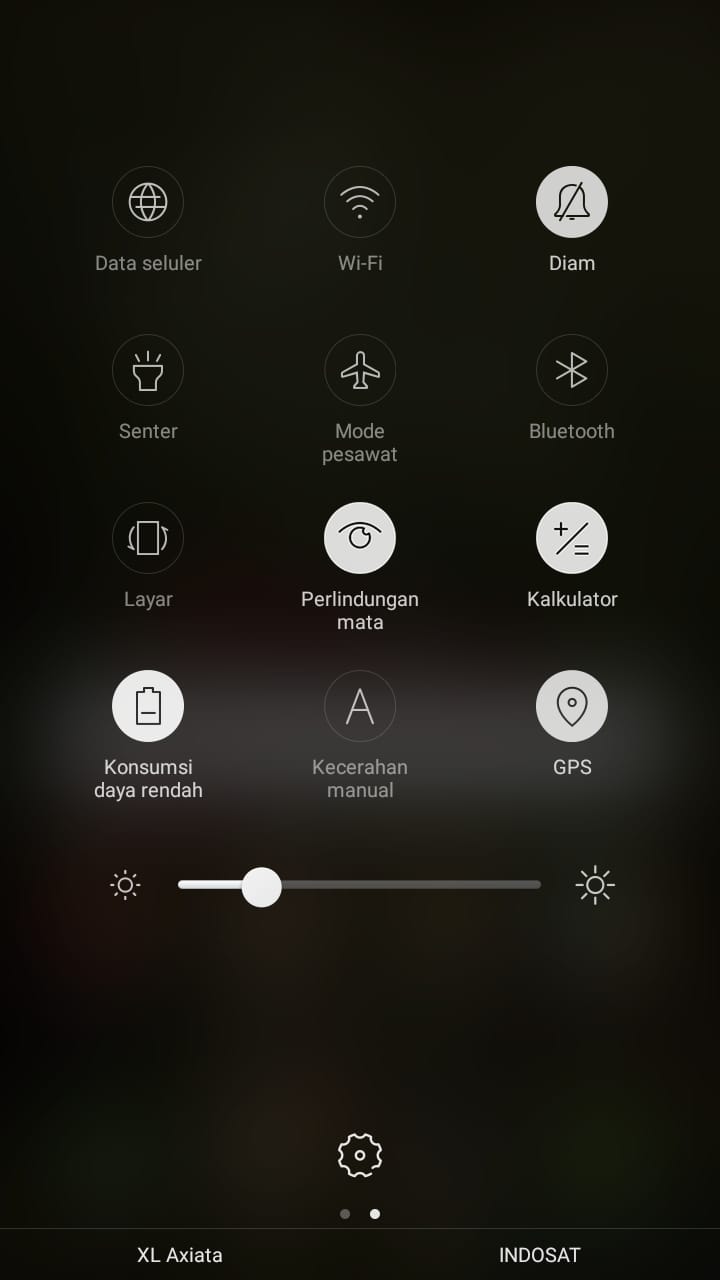Turn on Bluetooth

572,370
